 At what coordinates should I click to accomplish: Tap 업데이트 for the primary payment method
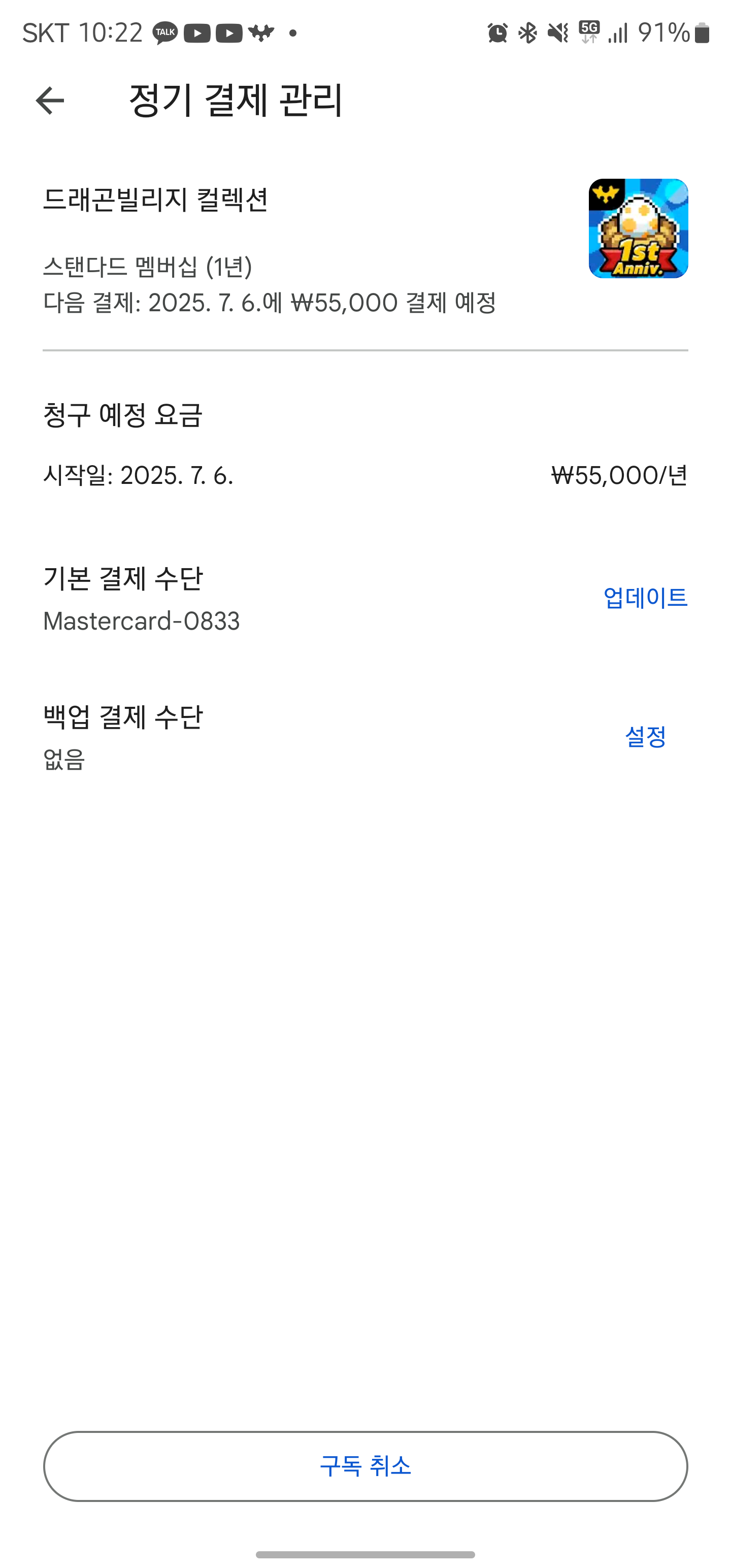(x=645, y=598)
